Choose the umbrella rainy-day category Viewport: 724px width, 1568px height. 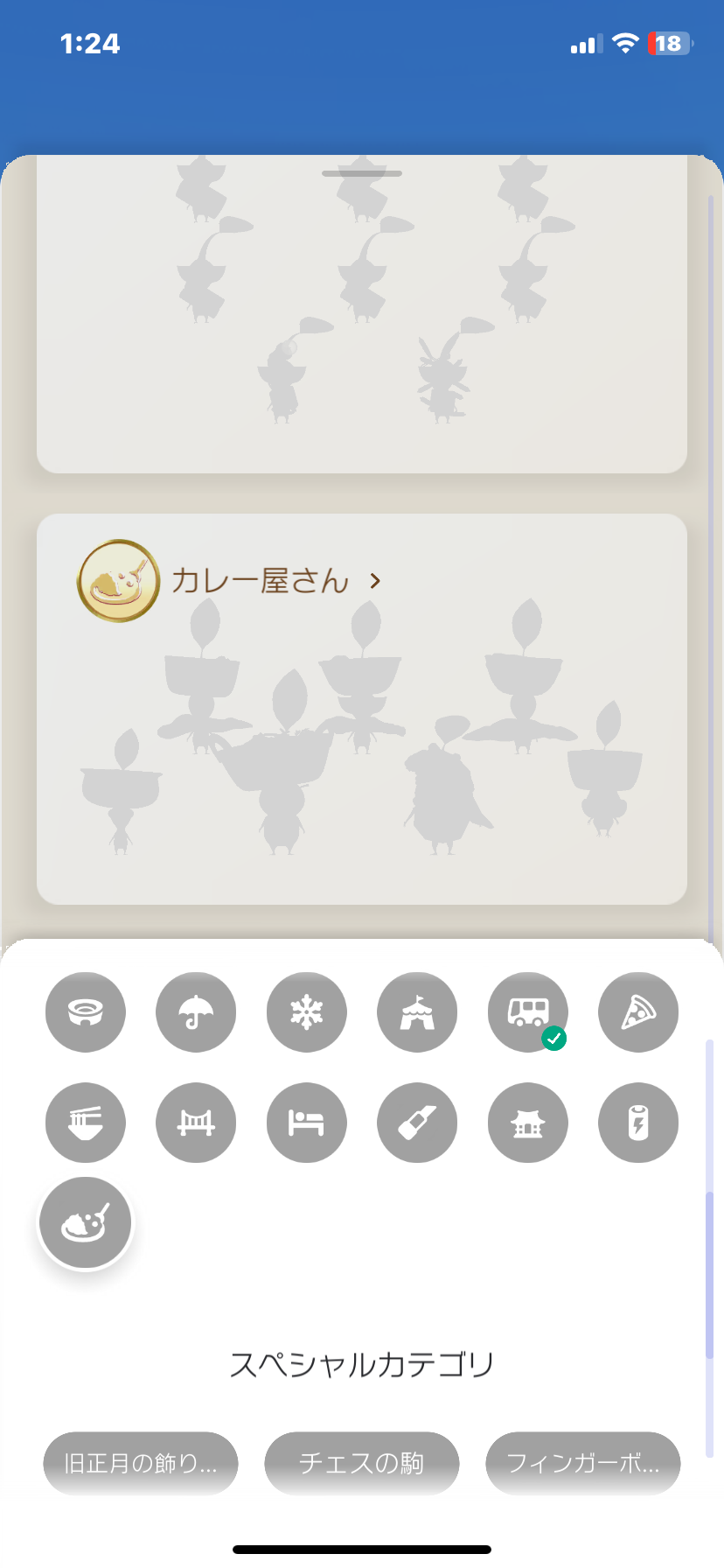click(196, 1012)
